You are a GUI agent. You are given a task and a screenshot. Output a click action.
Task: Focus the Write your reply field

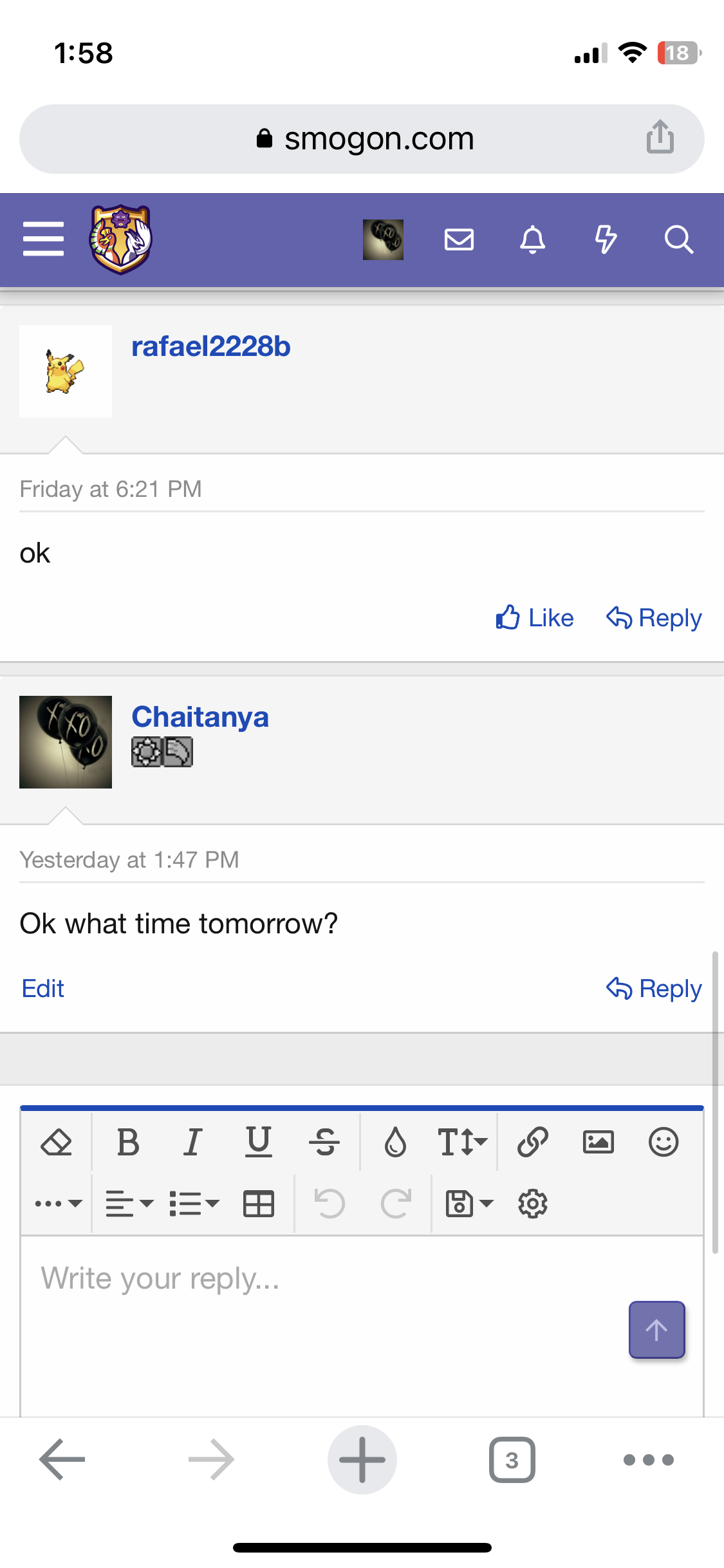tap(362, 1326)
